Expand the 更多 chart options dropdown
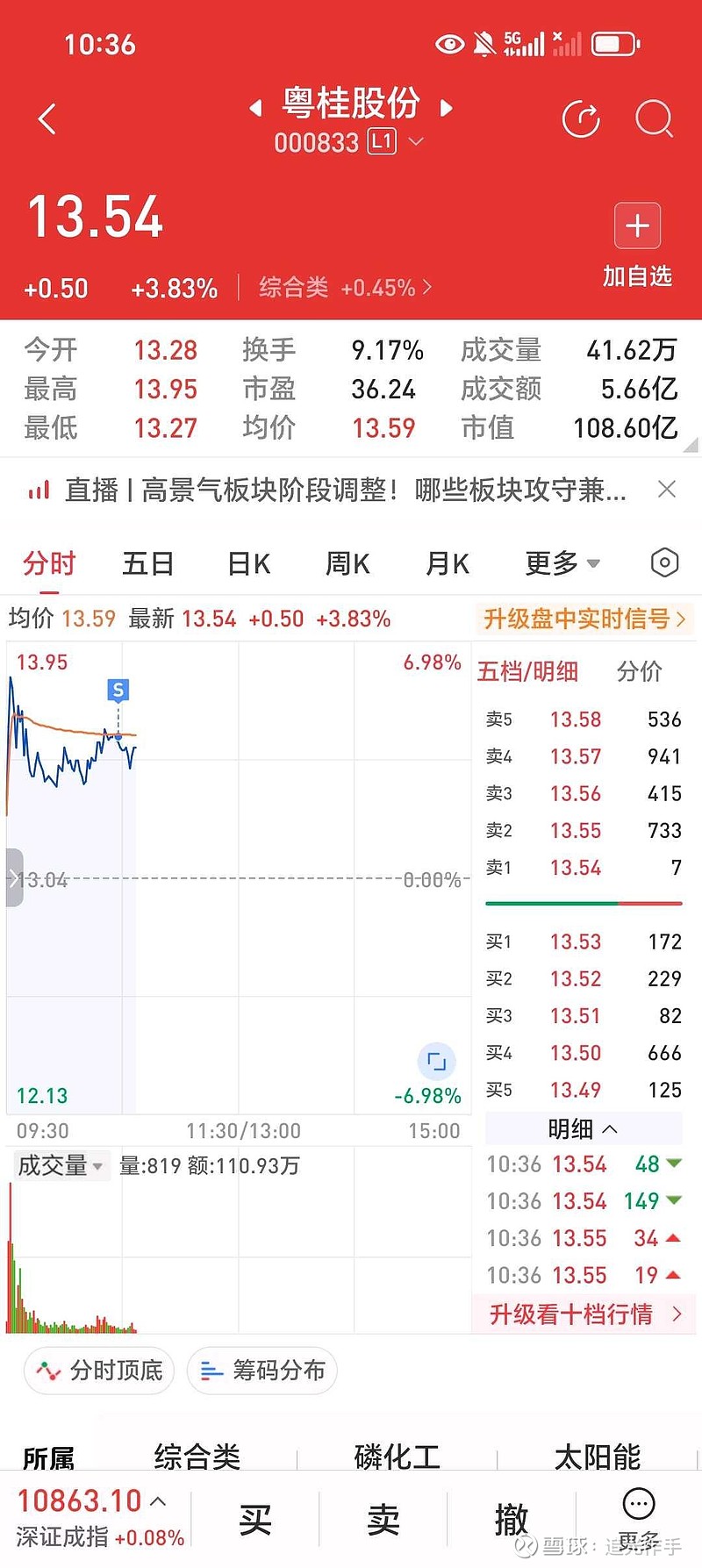Viewport: 702px width, 1568px height. (562, 563)
